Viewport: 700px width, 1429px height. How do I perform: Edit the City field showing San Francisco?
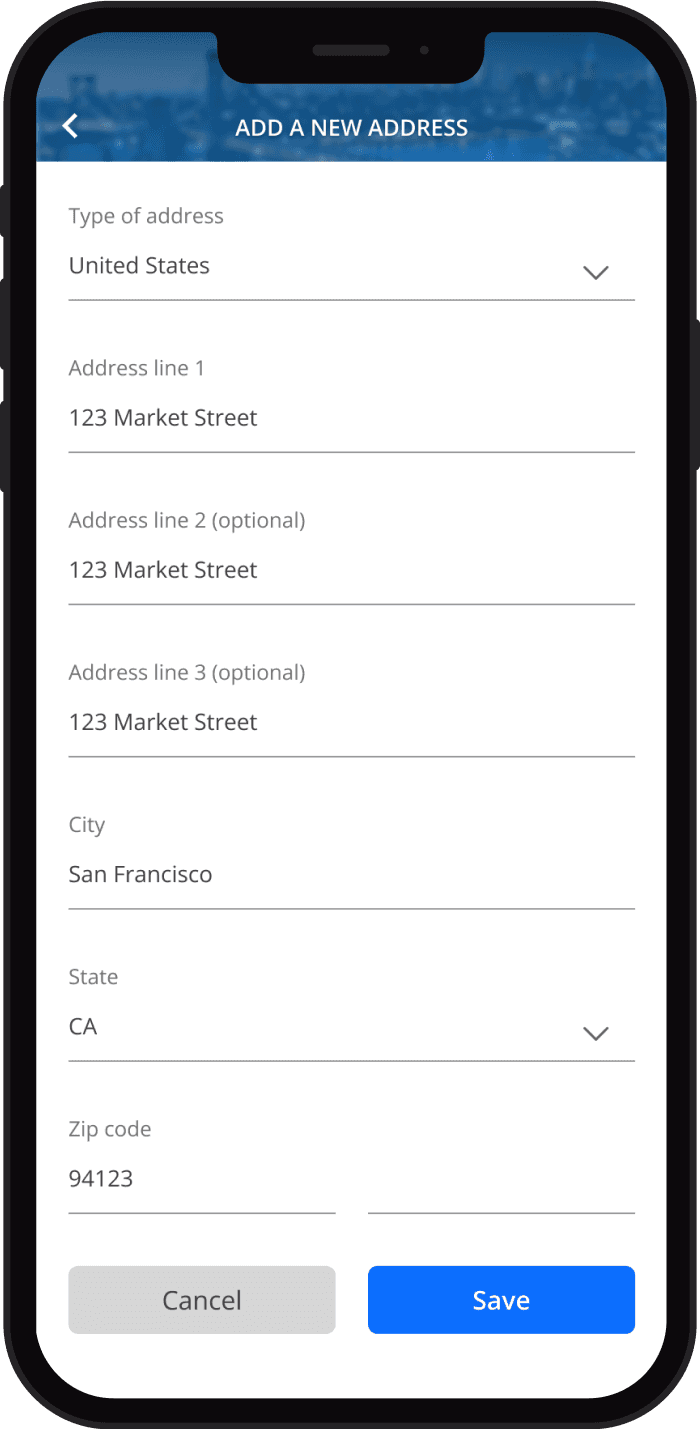click(350, 874)
